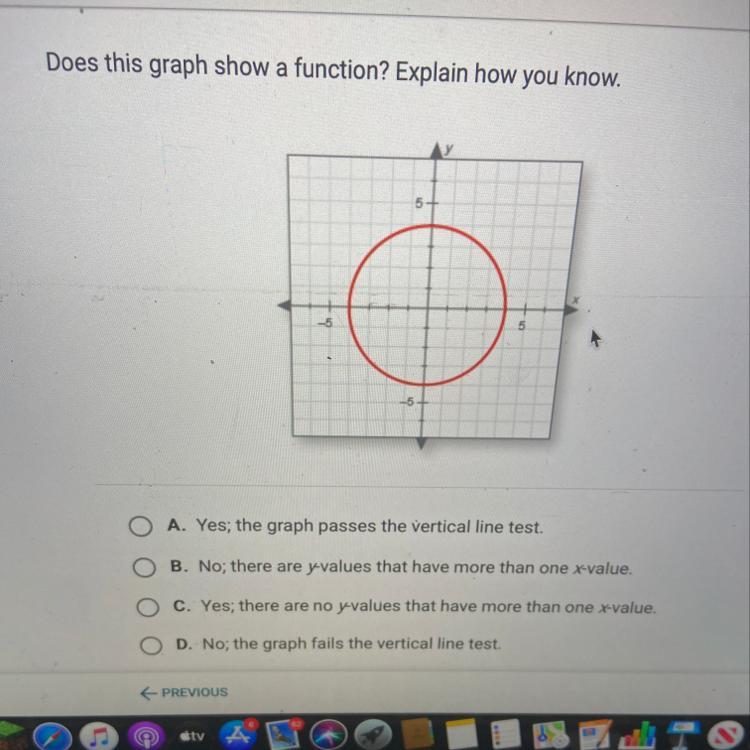Select answer A: passes the vertical line test

[140, 527]
